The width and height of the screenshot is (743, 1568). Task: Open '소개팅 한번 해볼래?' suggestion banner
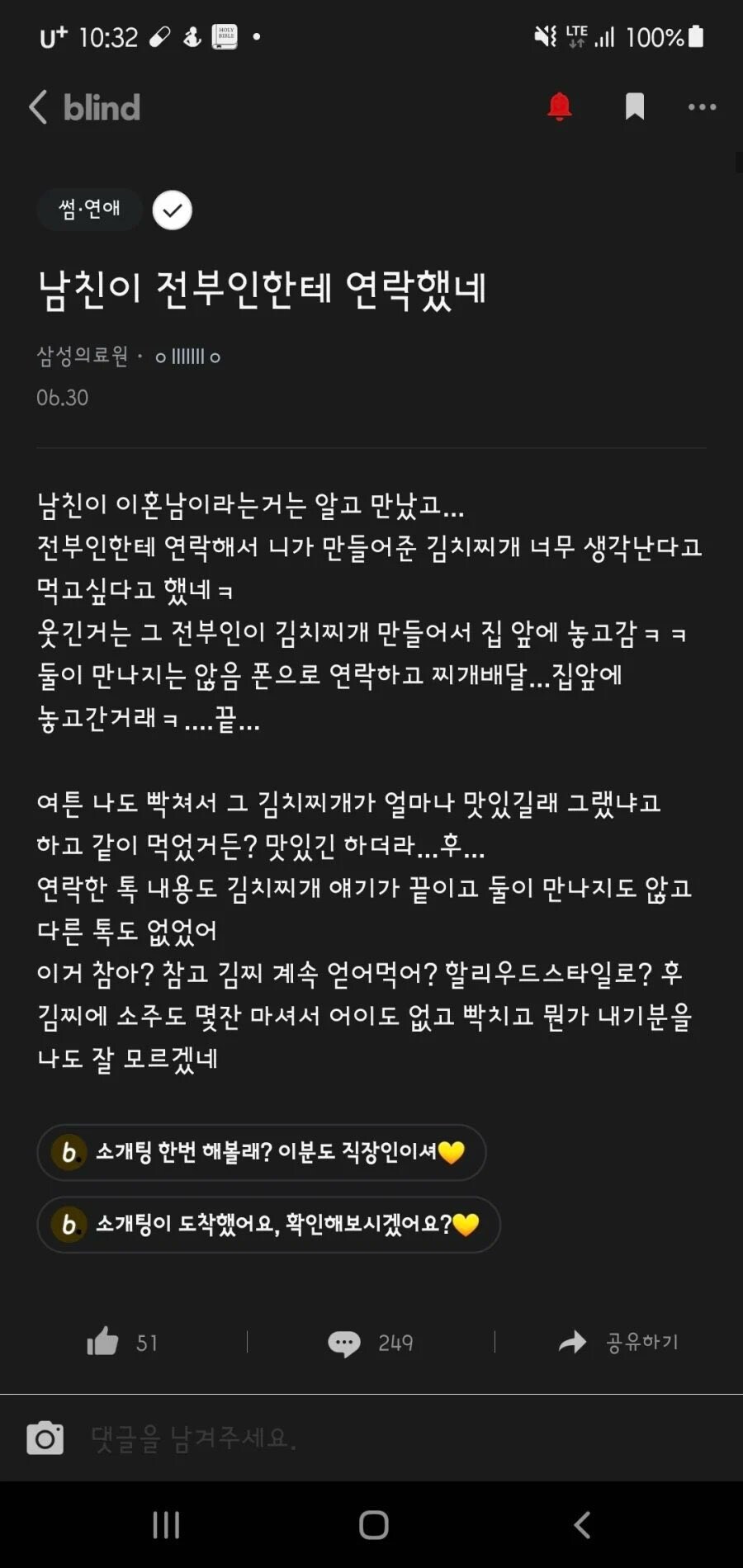click(x=261, y=1153)
